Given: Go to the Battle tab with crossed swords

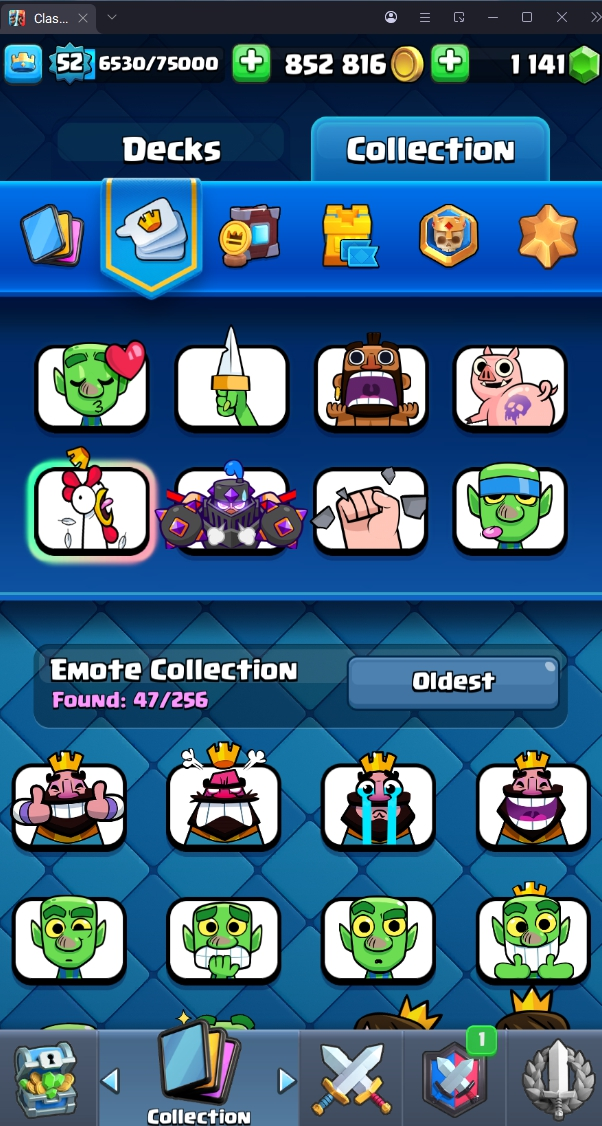Looking at the screenshot, I should point(350,1078).
